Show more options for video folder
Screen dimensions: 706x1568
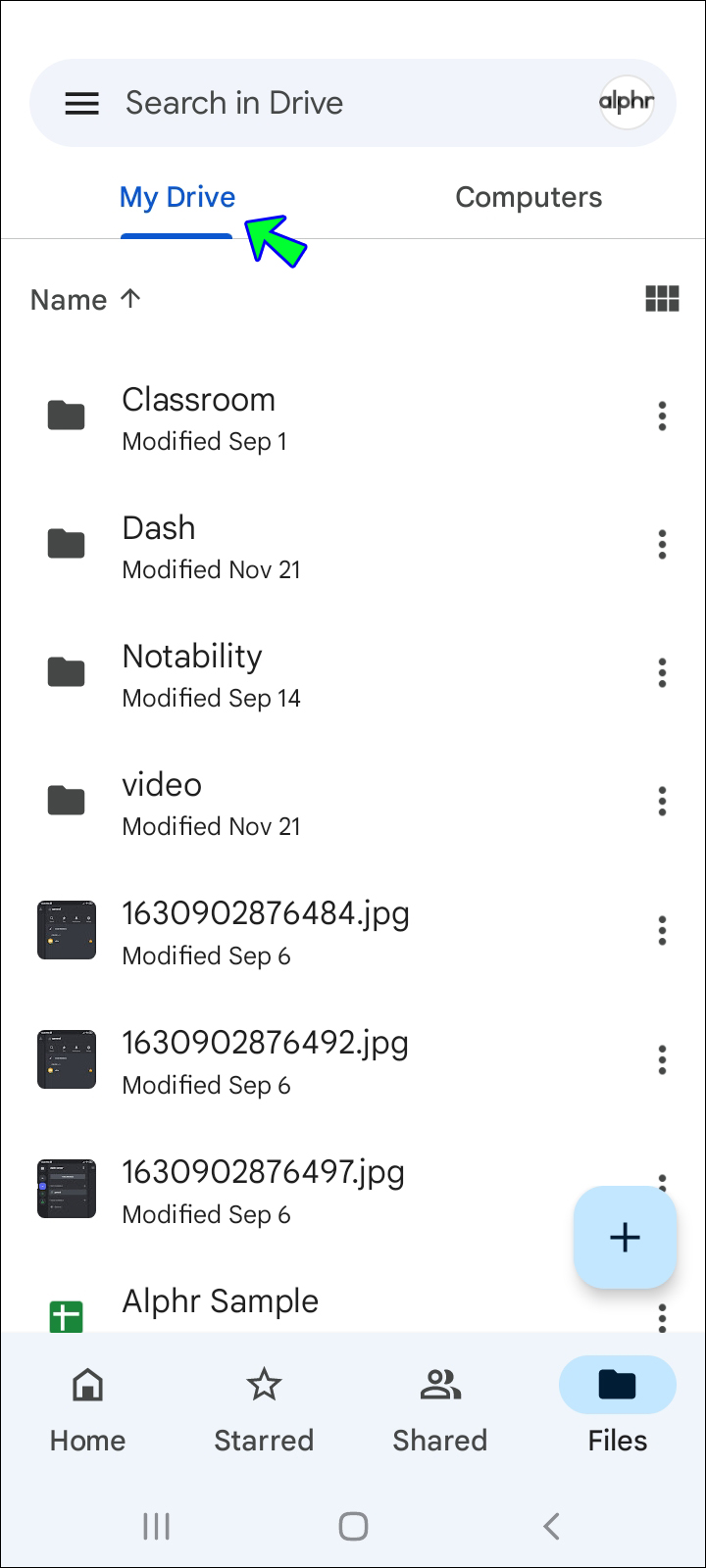pos(662,802)
